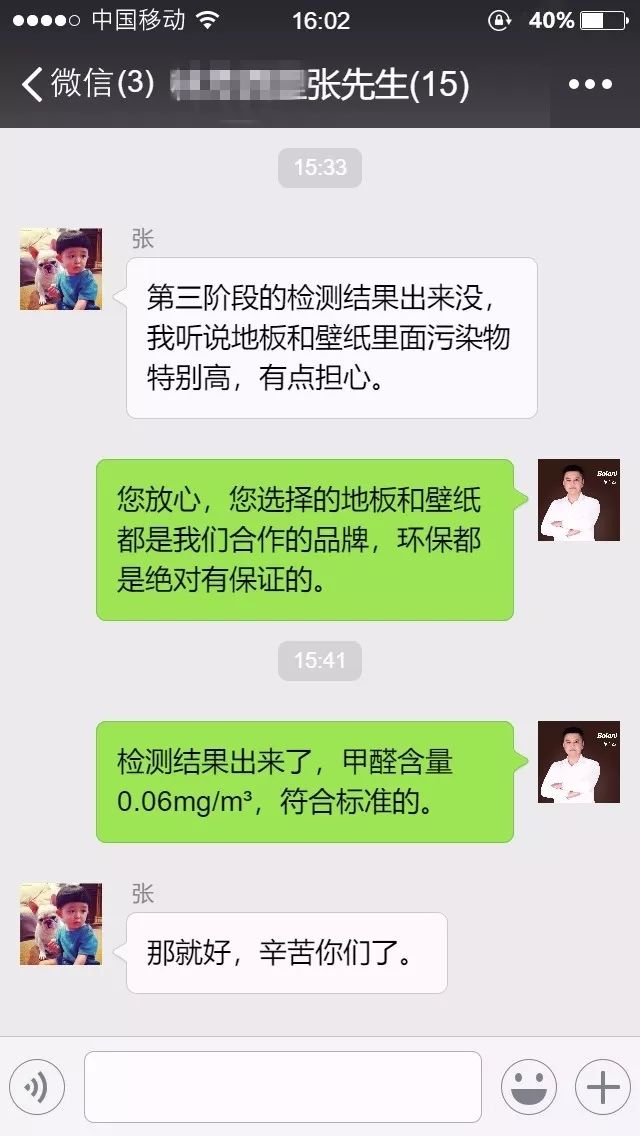Viewport: 640px width, 1136px height.
Task: Focus the message text field
Action: [x=282, y=1087]
